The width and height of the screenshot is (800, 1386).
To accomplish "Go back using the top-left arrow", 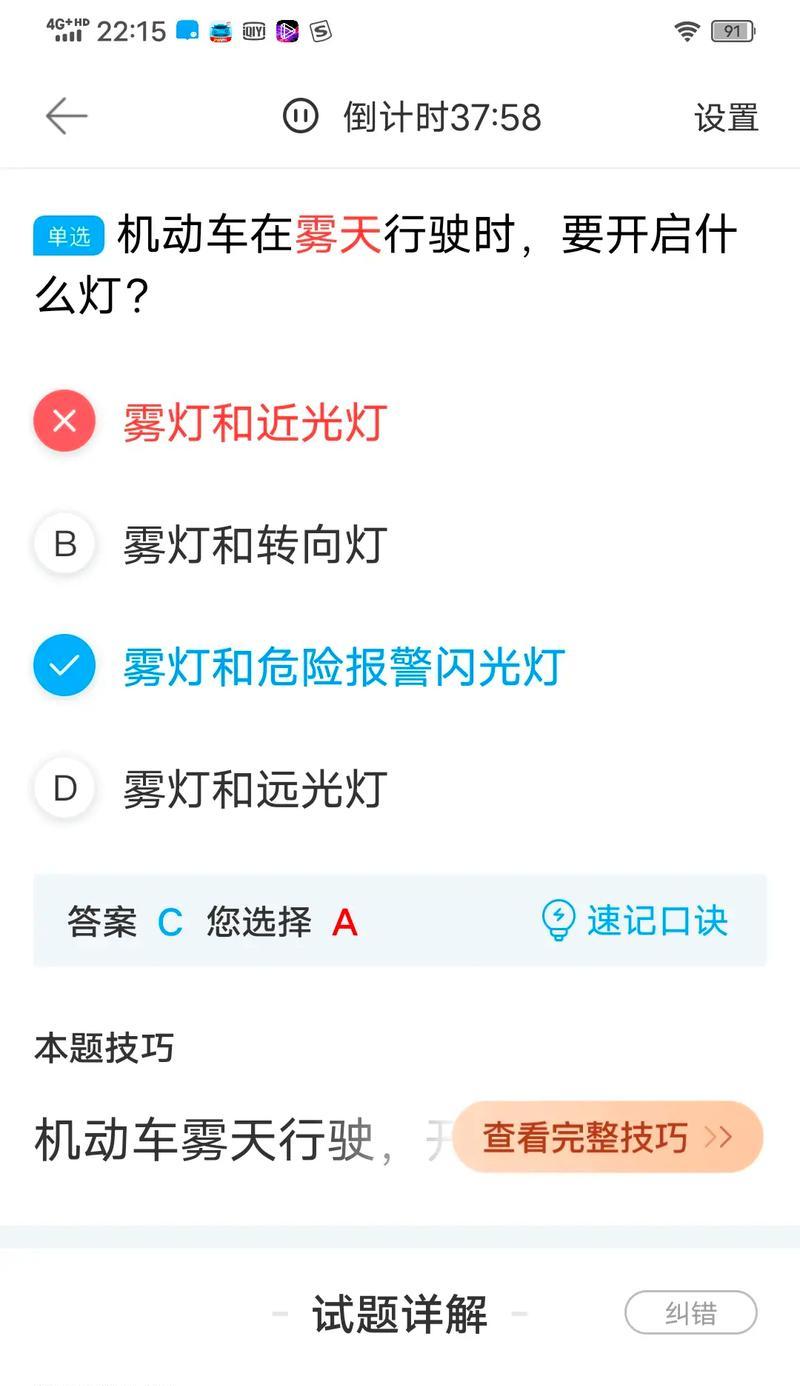I will pyautogui.click(x=66, y=116).
